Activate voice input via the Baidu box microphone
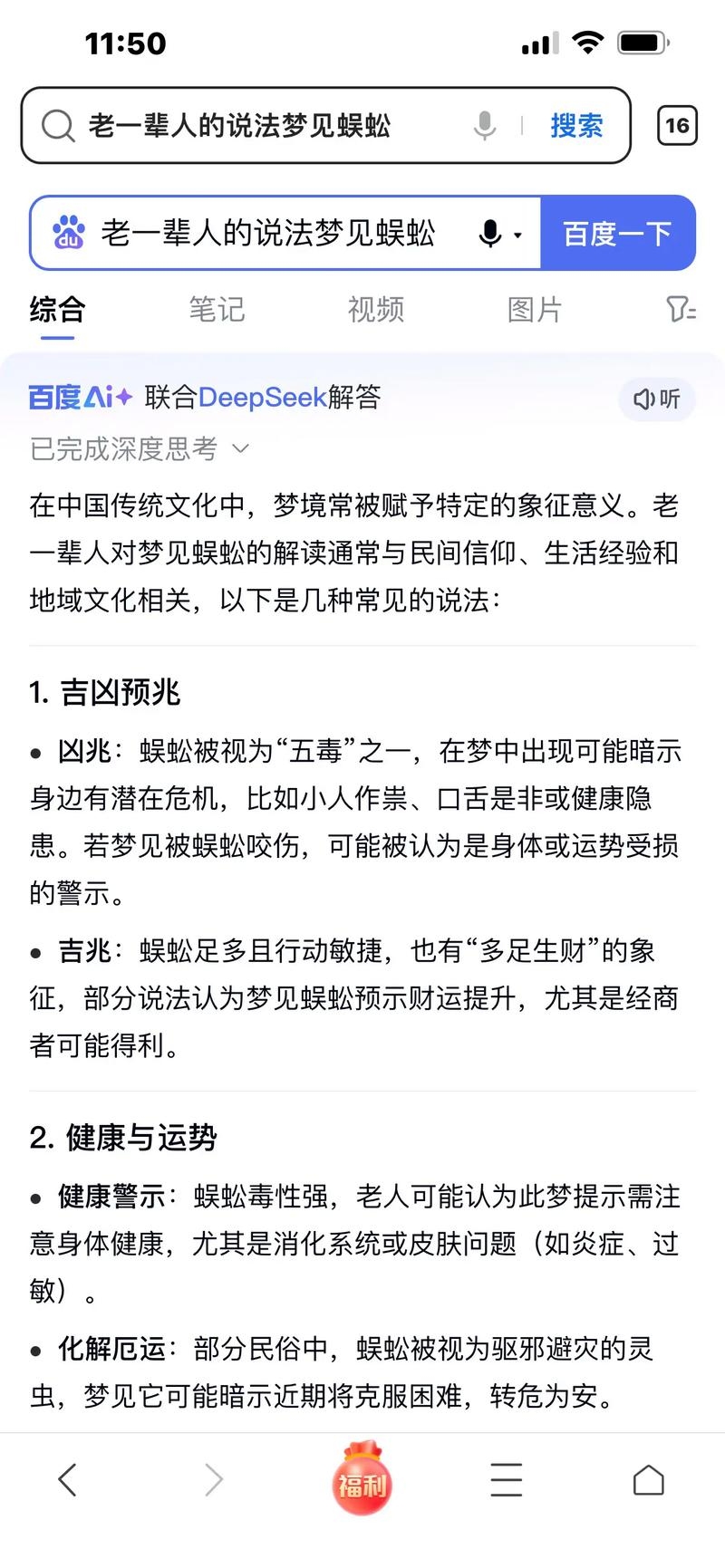Screen dimensions: 725x1568 click(490, 233)
